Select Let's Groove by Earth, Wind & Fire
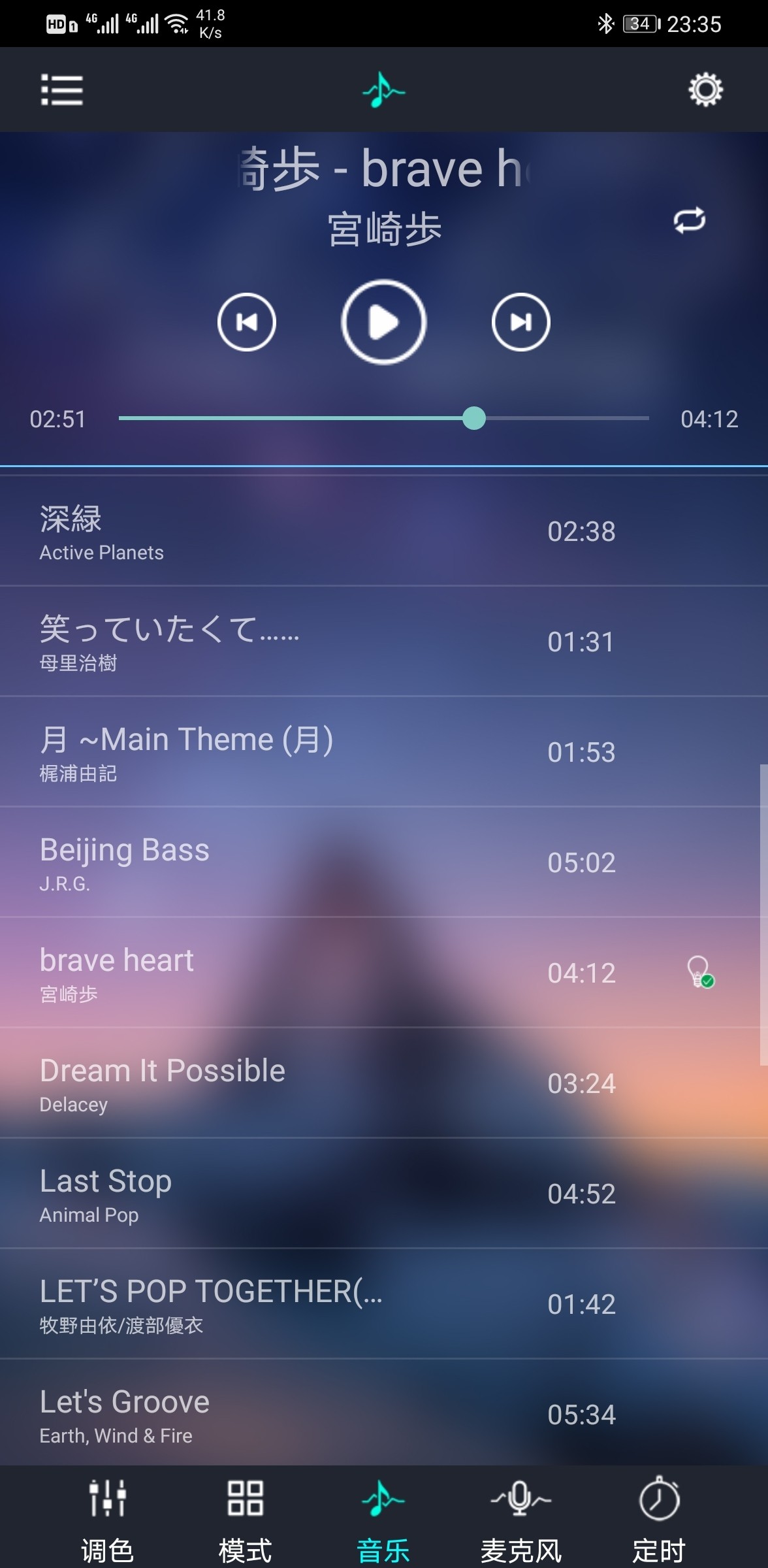Viewport: 768px width, 1568px height. point(384,1413)
